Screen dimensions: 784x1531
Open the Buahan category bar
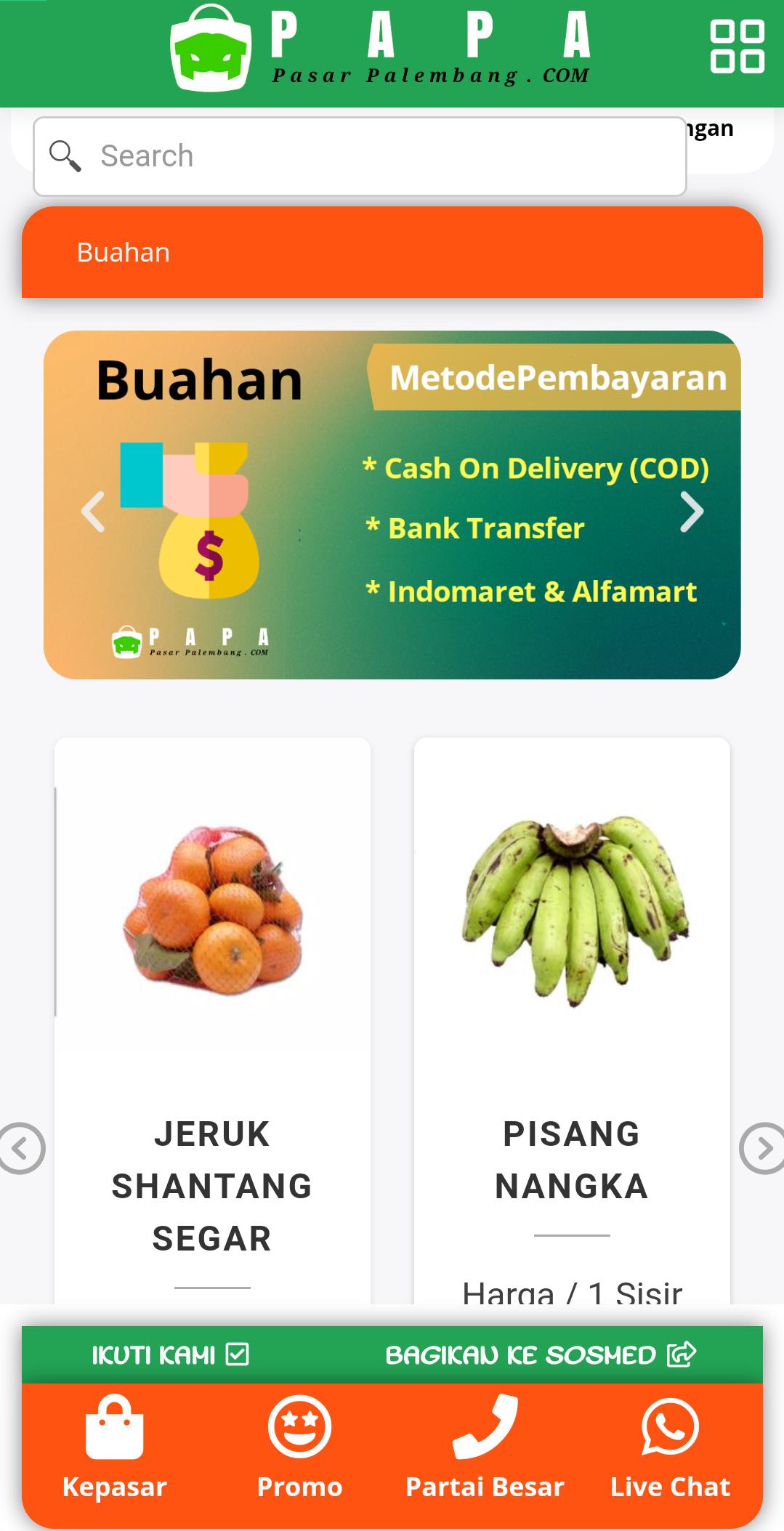point(392,252)
